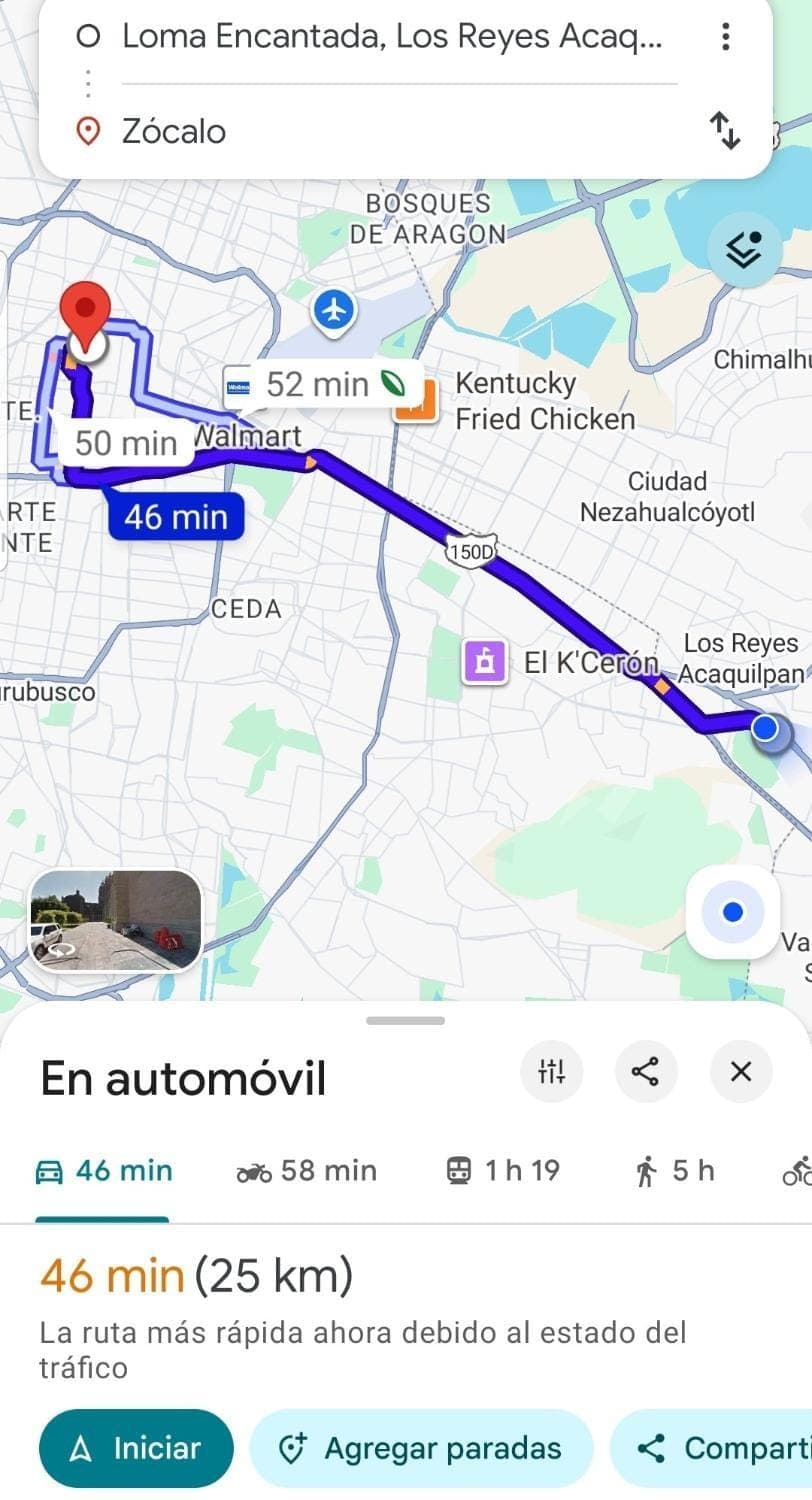Start navigation with Iniciar
The image size is (812, 1500).
(x=136, y=1448)
